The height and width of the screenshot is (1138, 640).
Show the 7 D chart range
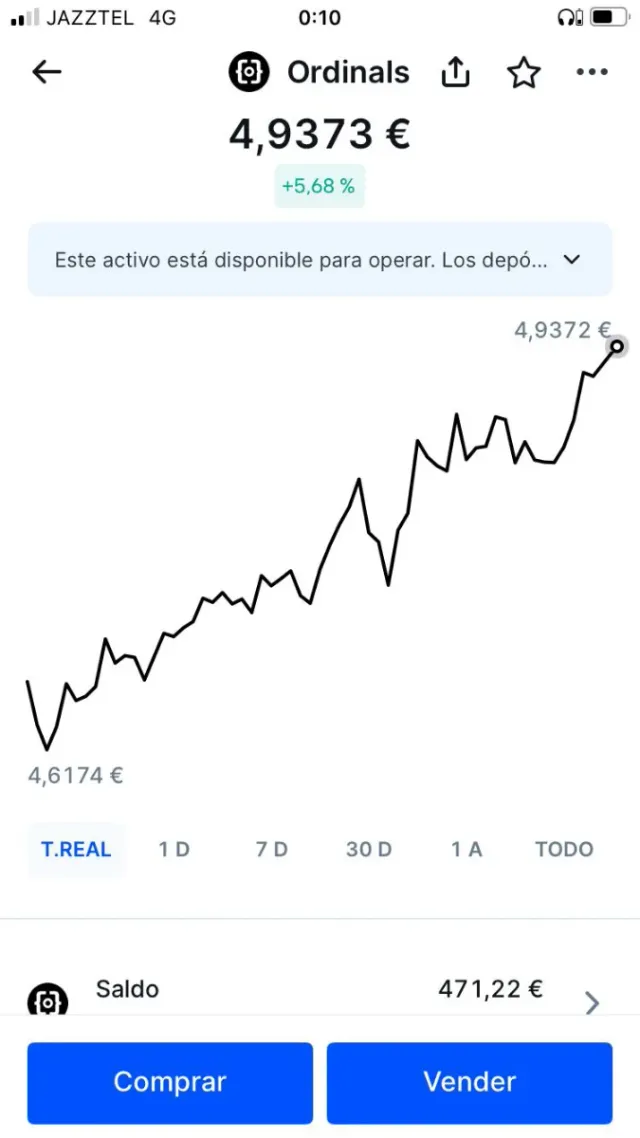click(271, 849)
